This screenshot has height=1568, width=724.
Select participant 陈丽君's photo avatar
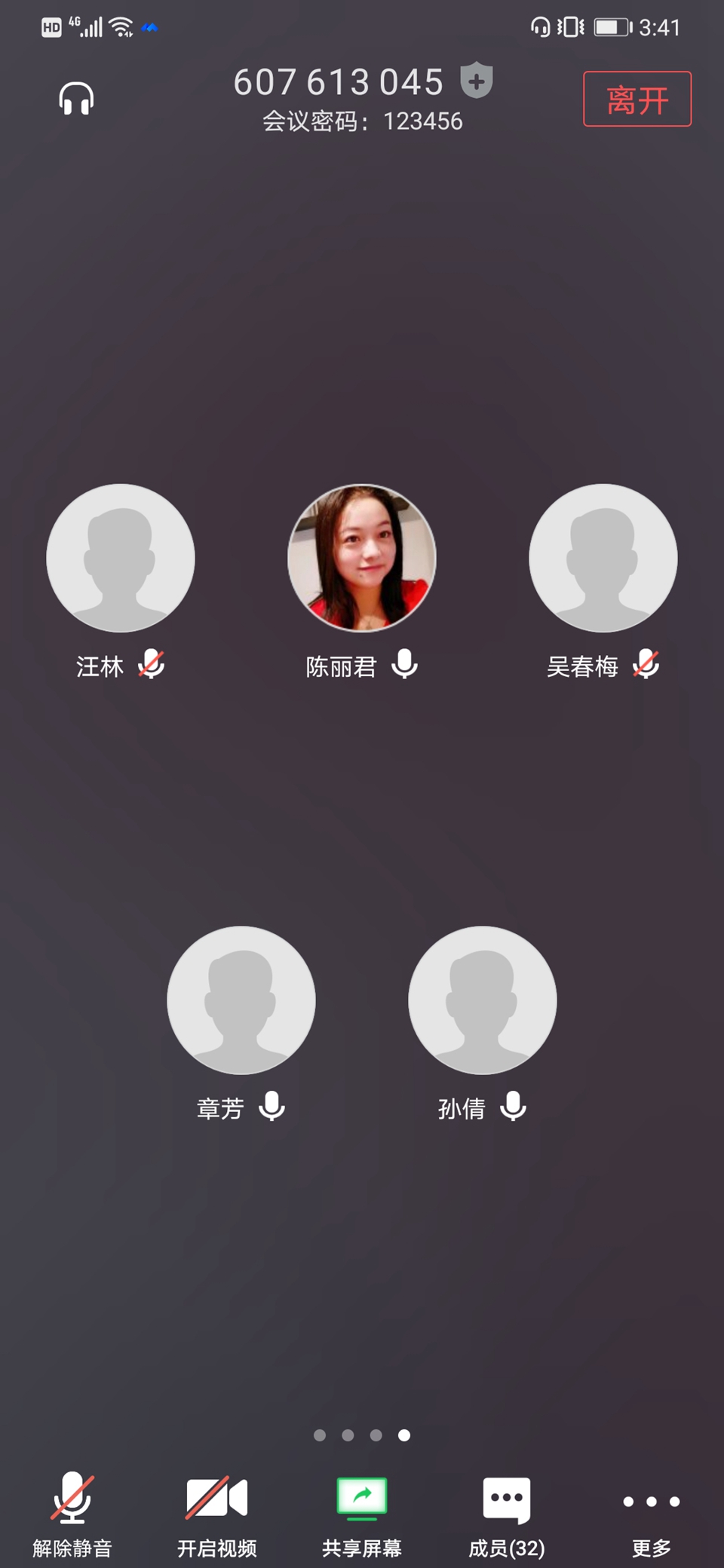point(362,558)
